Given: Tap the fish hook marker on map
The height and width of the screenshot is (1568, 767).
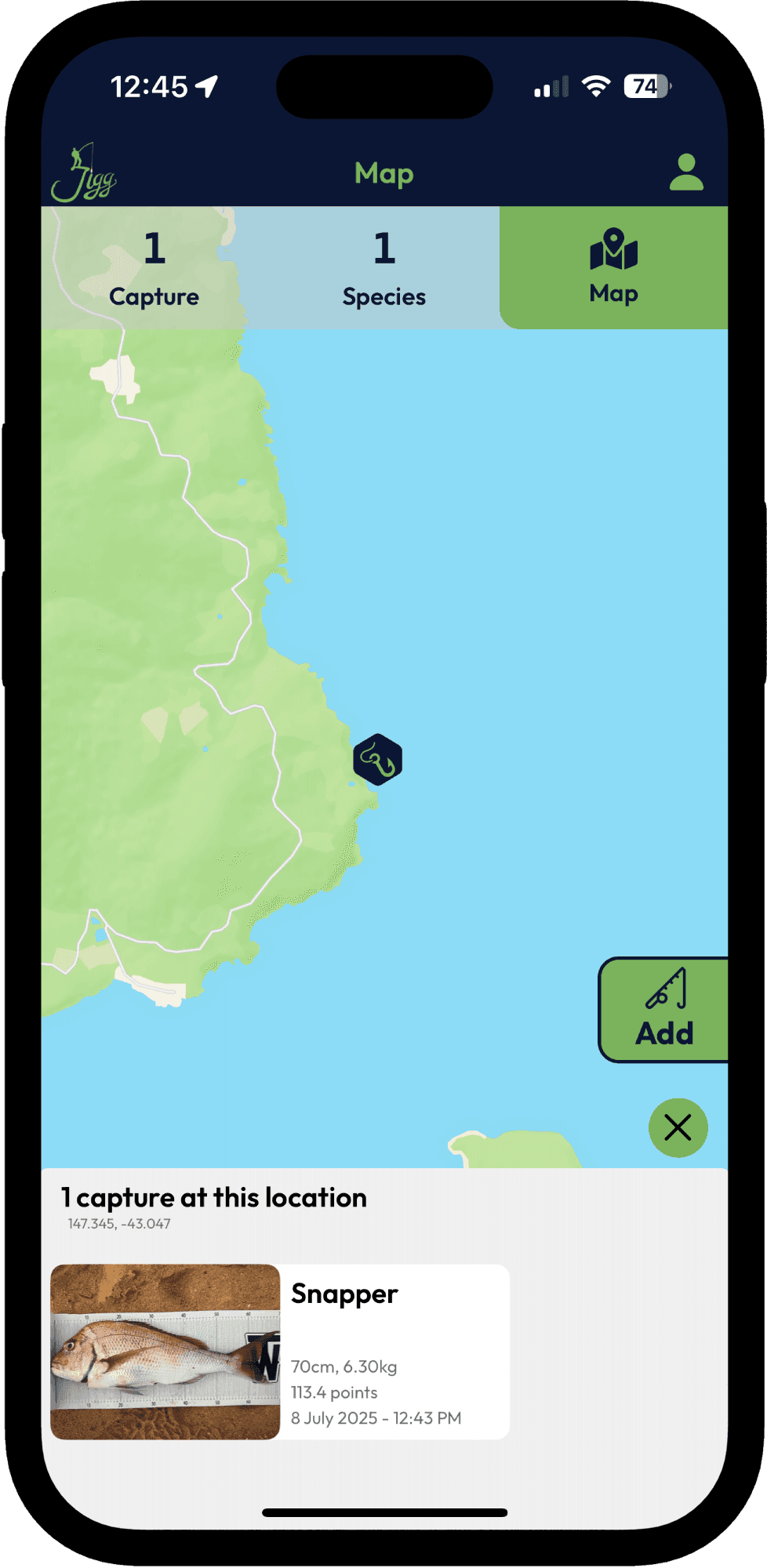Looking at the screenshot, I should coord(377,759).
